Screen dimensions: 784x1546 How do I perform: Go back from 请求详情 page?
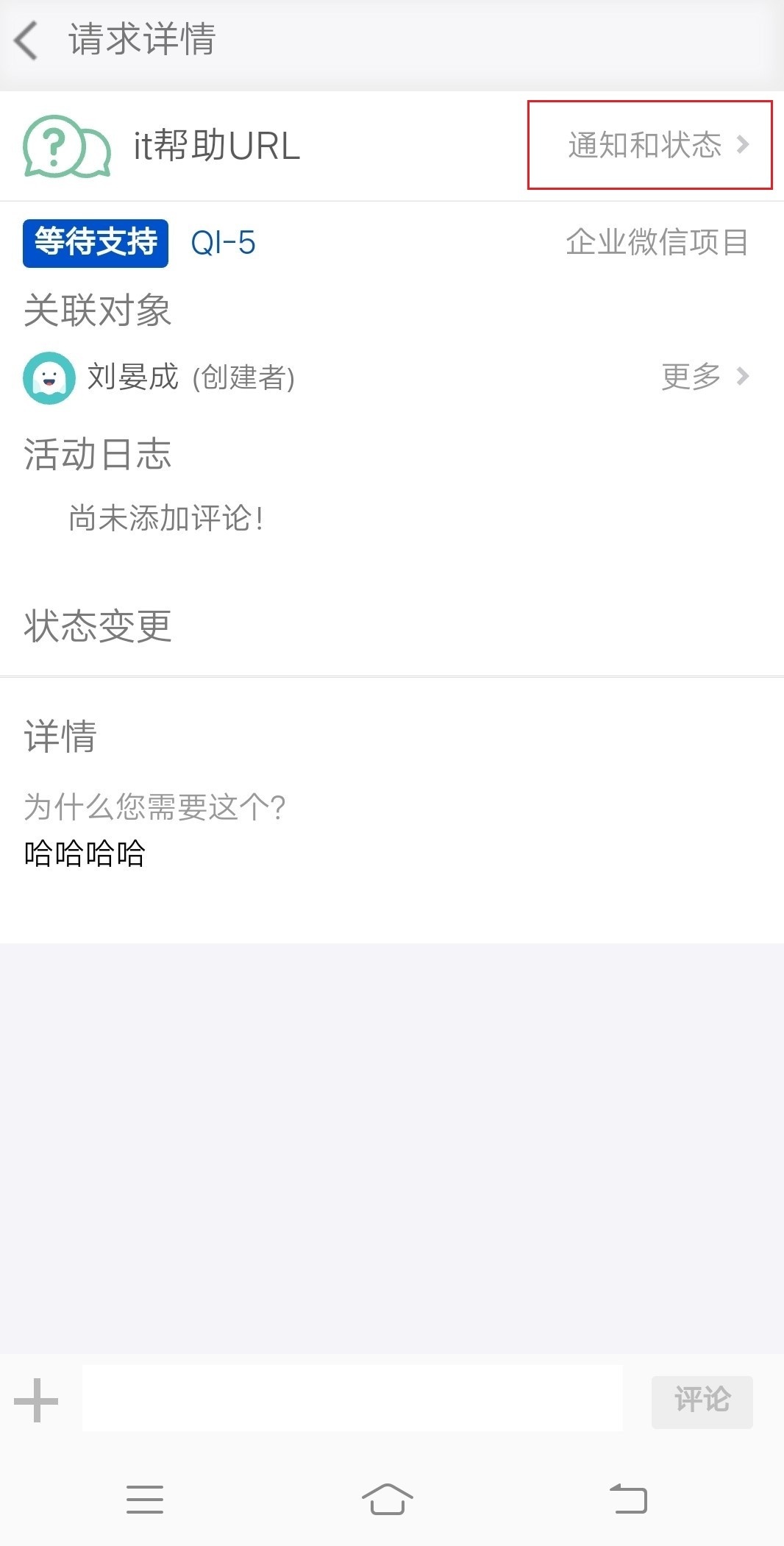(x=26, y=40)
